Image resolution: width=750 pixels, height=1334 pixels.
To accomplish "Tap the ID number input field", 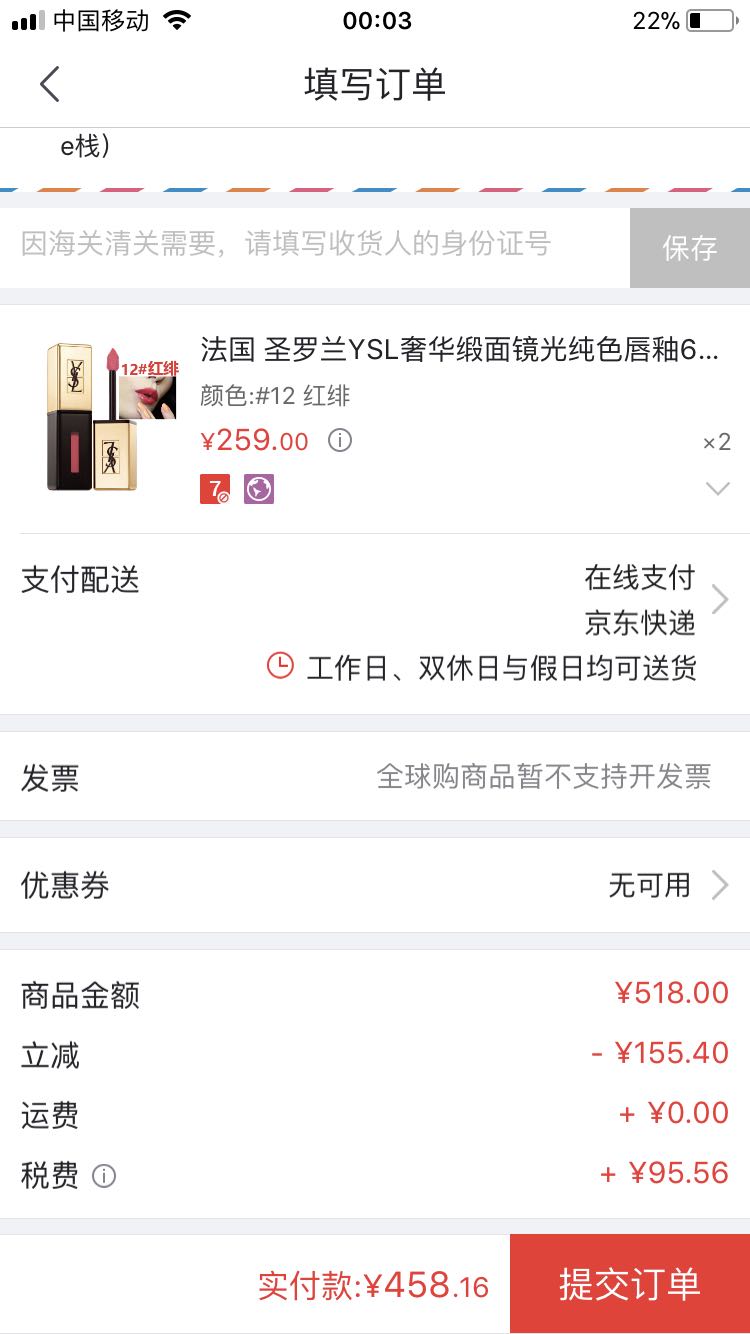I will click(x=300, y=247).
